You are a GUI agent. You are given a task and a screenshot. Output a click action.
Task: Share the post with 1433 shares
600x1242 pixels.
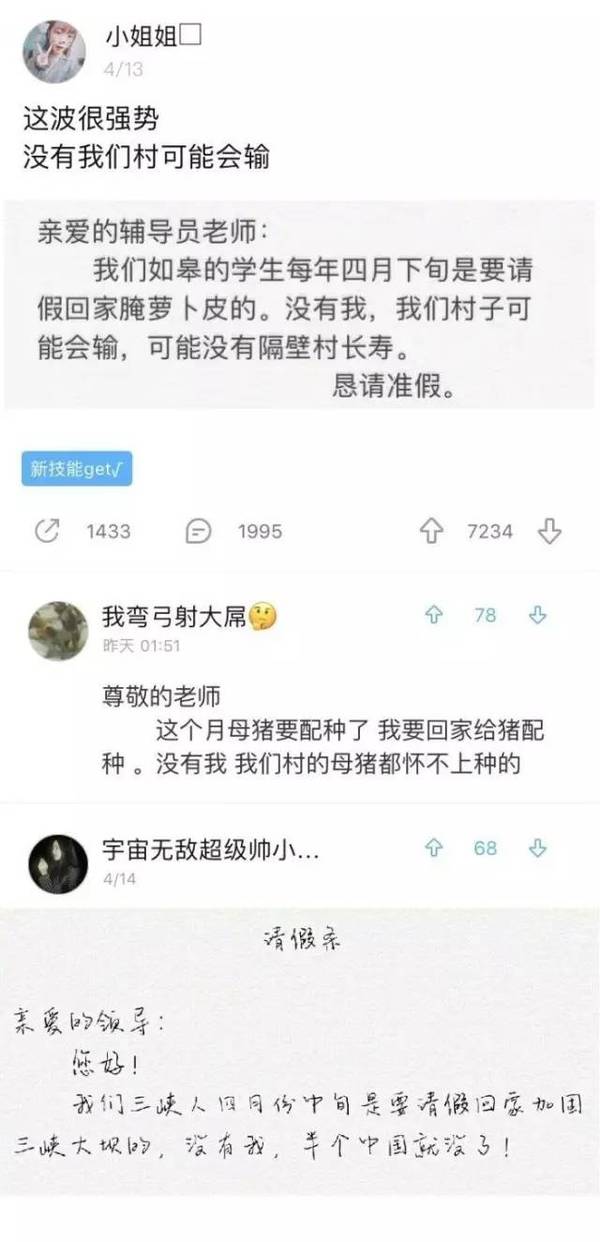48,531
